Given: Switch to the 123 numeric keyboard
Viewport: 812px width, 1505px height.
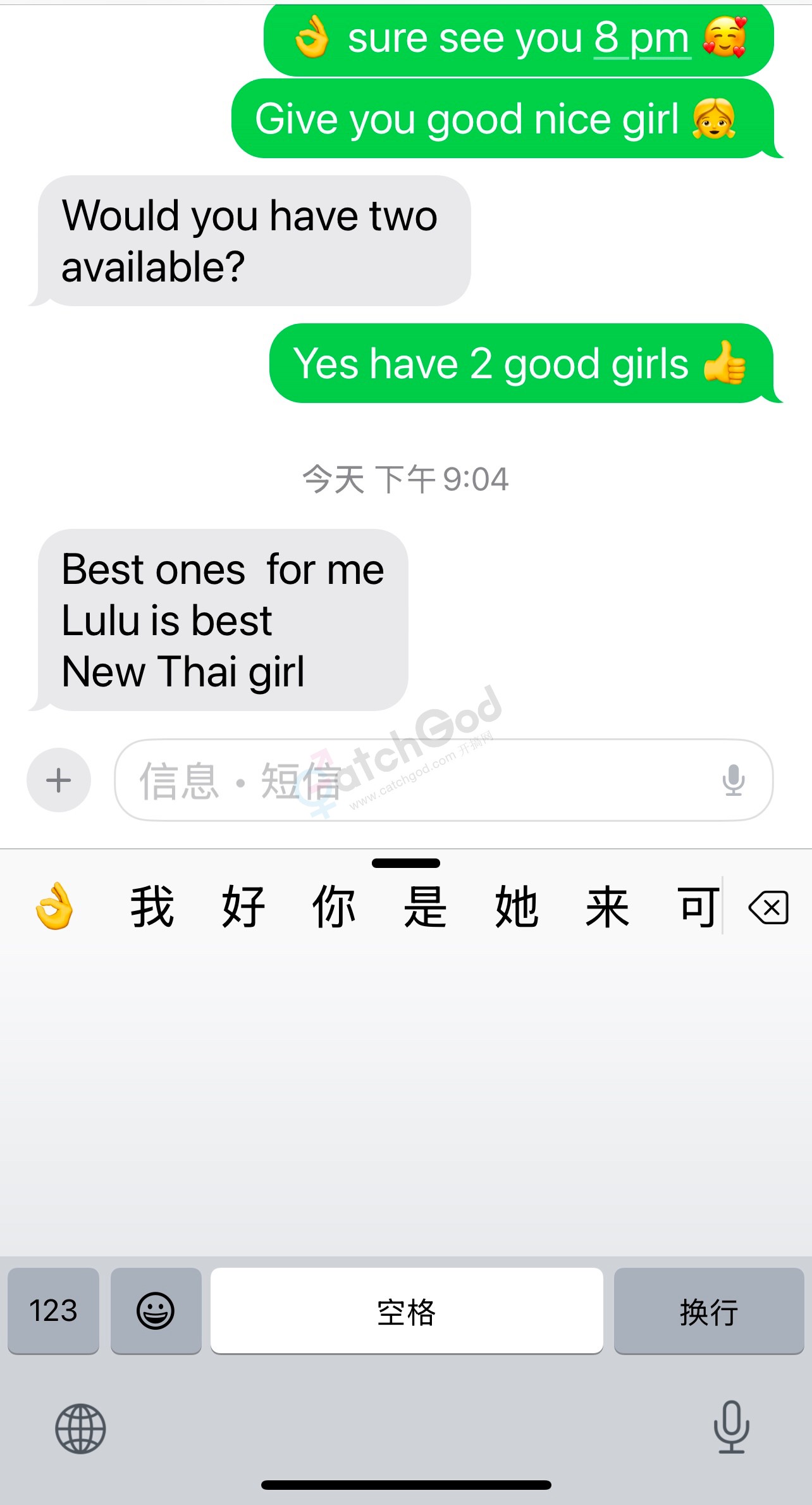Looking at the screenshot, I should tap(54, 1310).
